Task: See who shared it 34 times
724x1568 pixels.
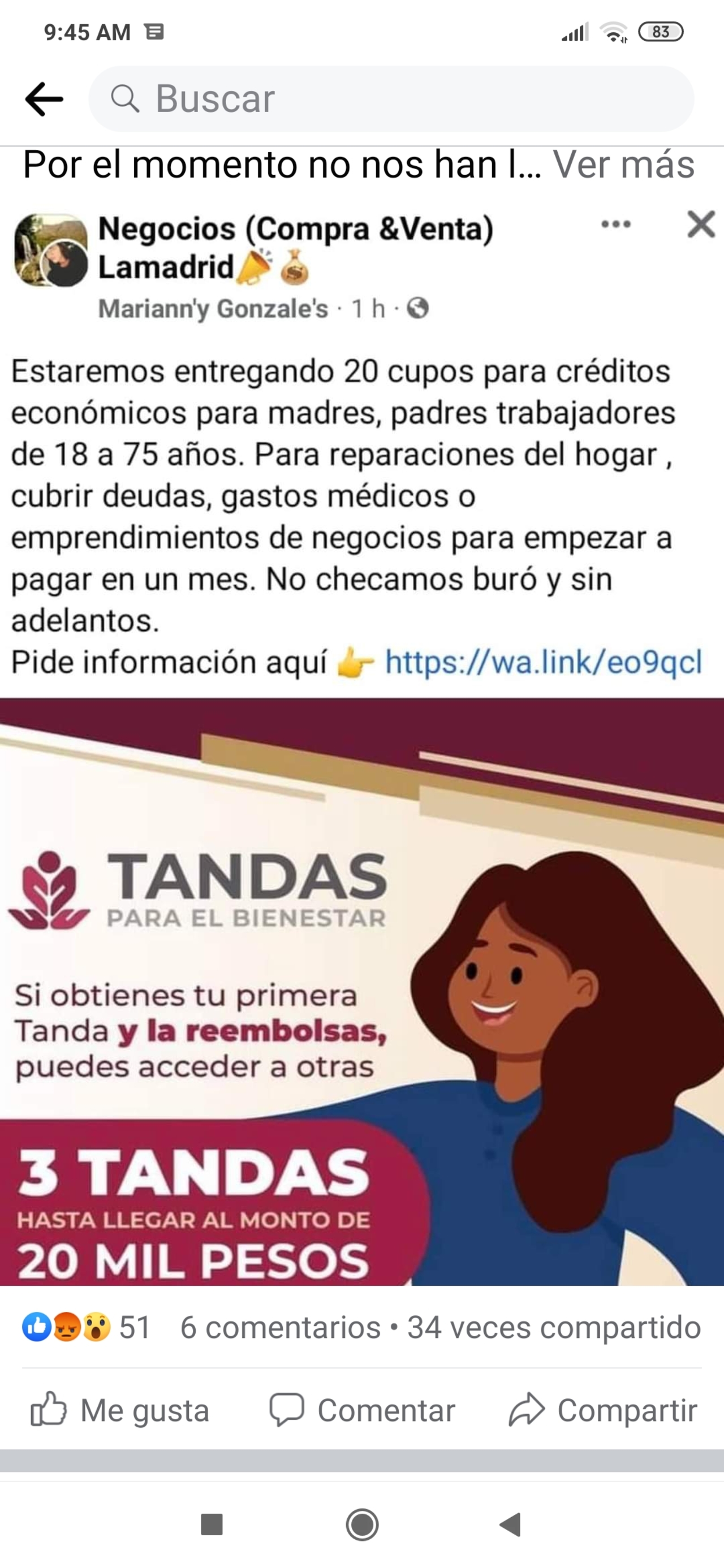Action: (x=554, y=1328)
